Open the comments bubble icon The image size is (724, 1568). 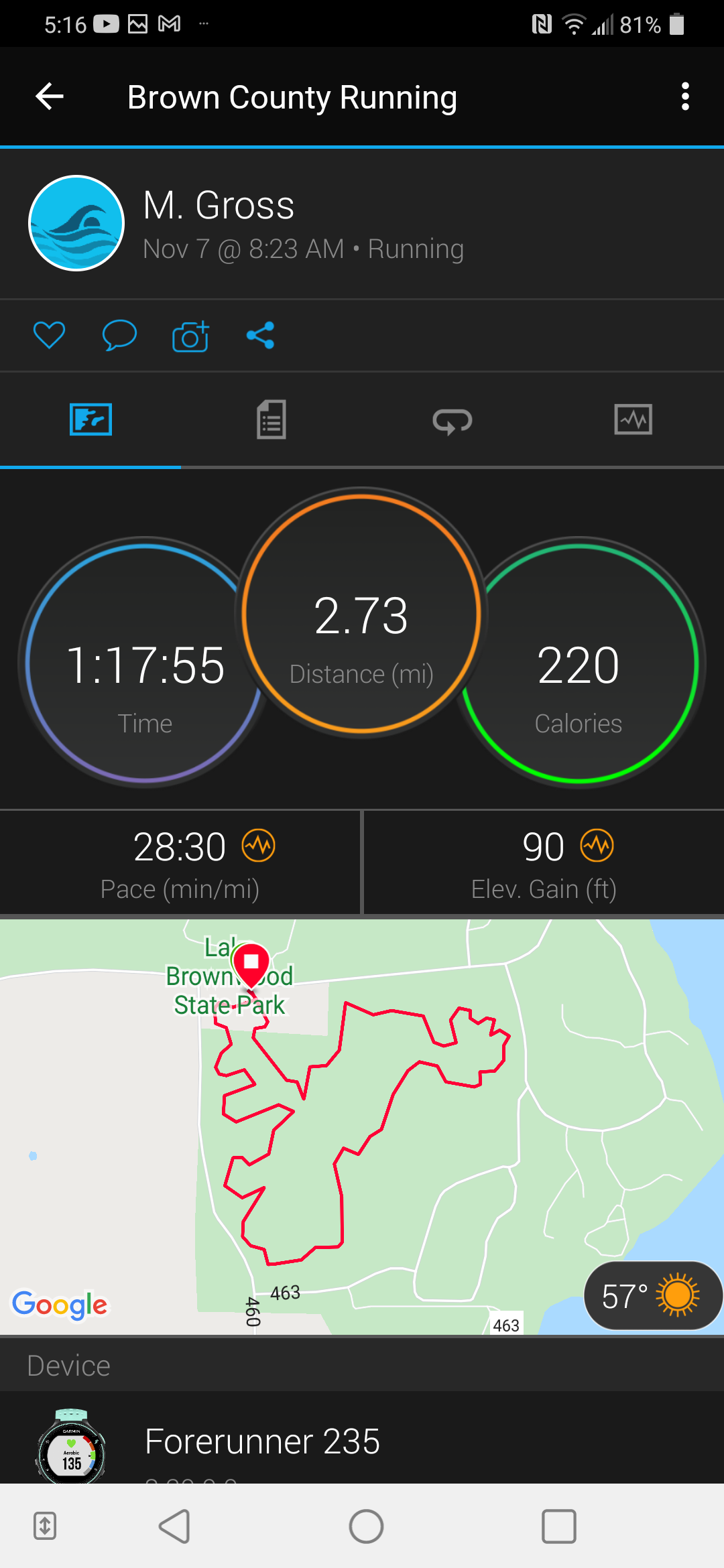pos(119,335)
